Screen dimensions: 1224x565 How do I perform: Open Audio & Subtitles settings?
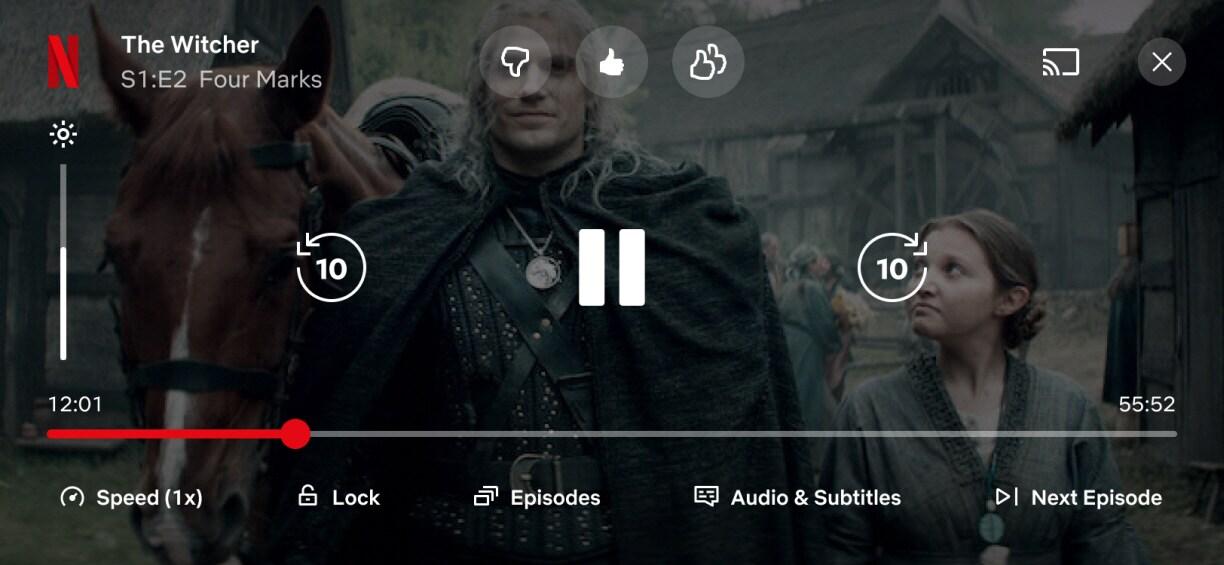[x=798, y=497]
